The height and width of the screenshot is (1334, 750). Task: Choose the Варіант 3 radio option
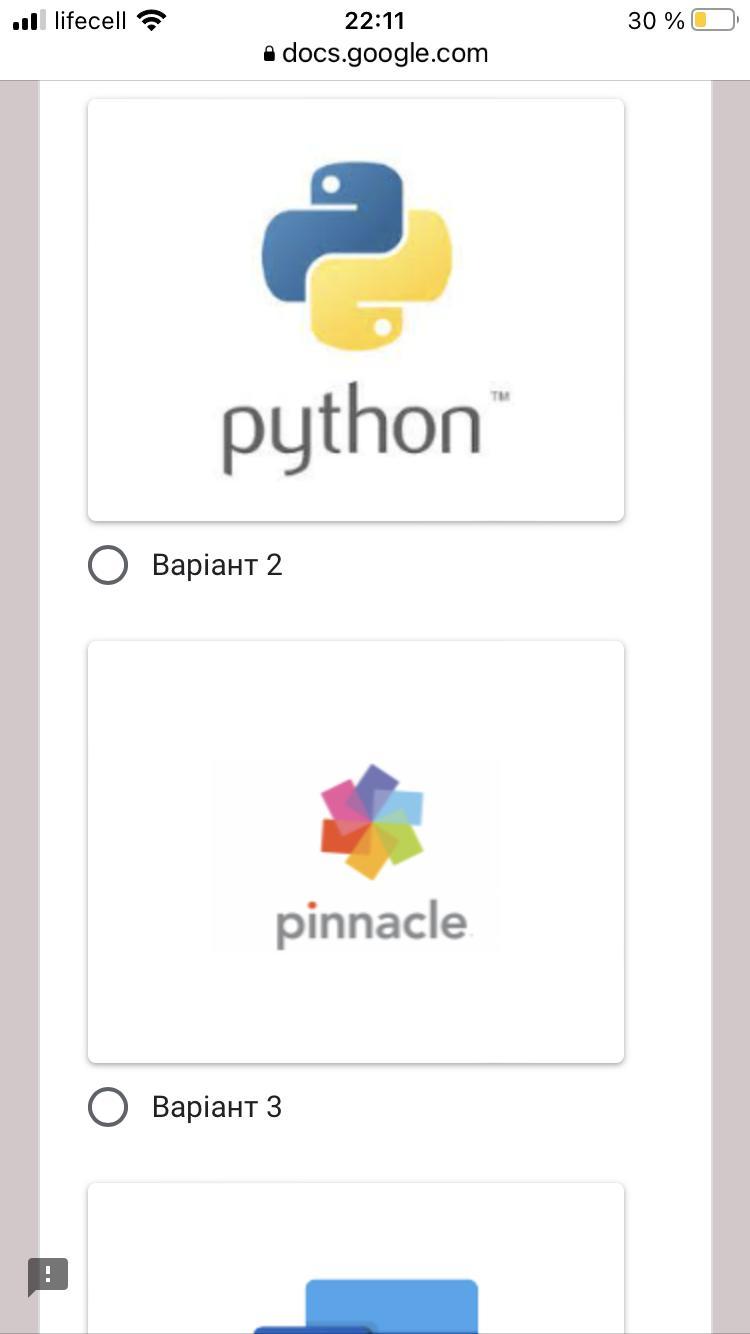click(x=108, y=1107)
